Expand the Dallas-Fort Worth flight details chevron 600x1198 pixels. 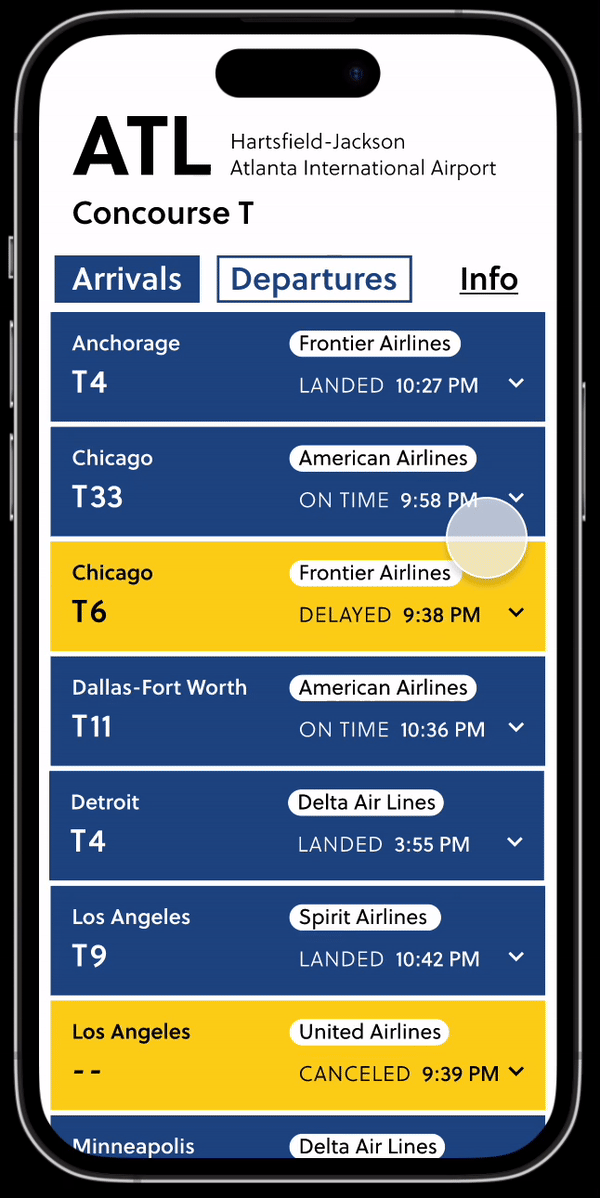[x=517, y=727]
